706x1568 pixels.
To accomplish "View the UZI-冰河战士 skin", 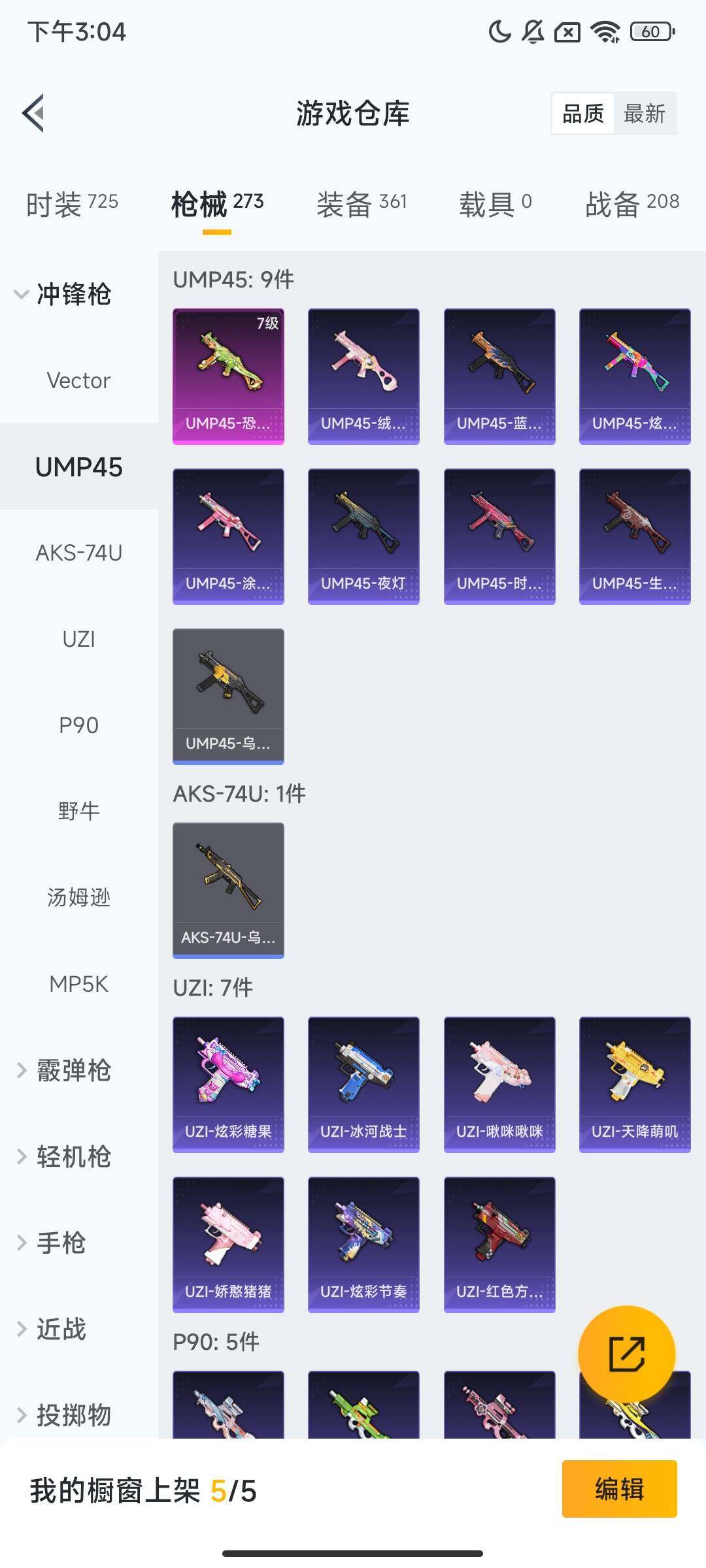I will (x=363, y=1085).
